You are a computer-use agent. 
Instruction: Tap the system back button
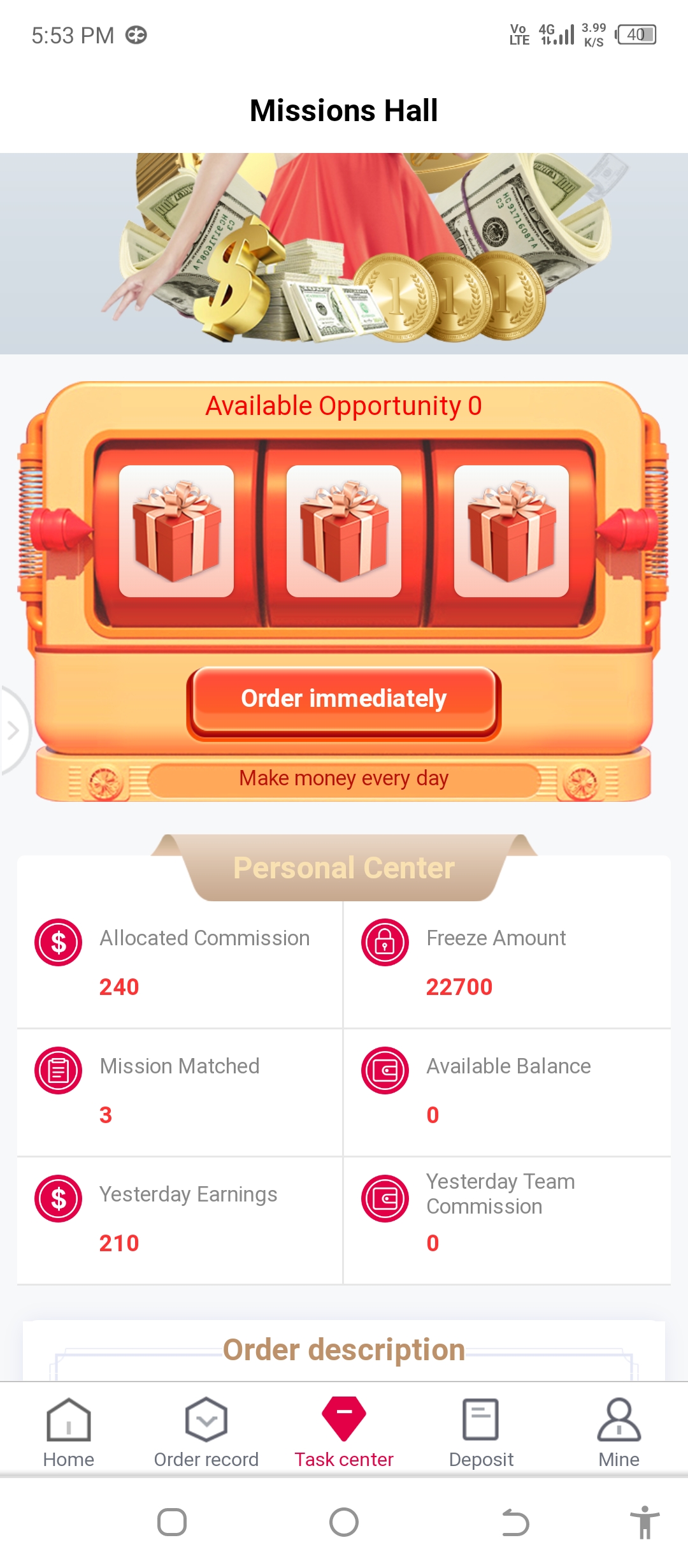515,1523
